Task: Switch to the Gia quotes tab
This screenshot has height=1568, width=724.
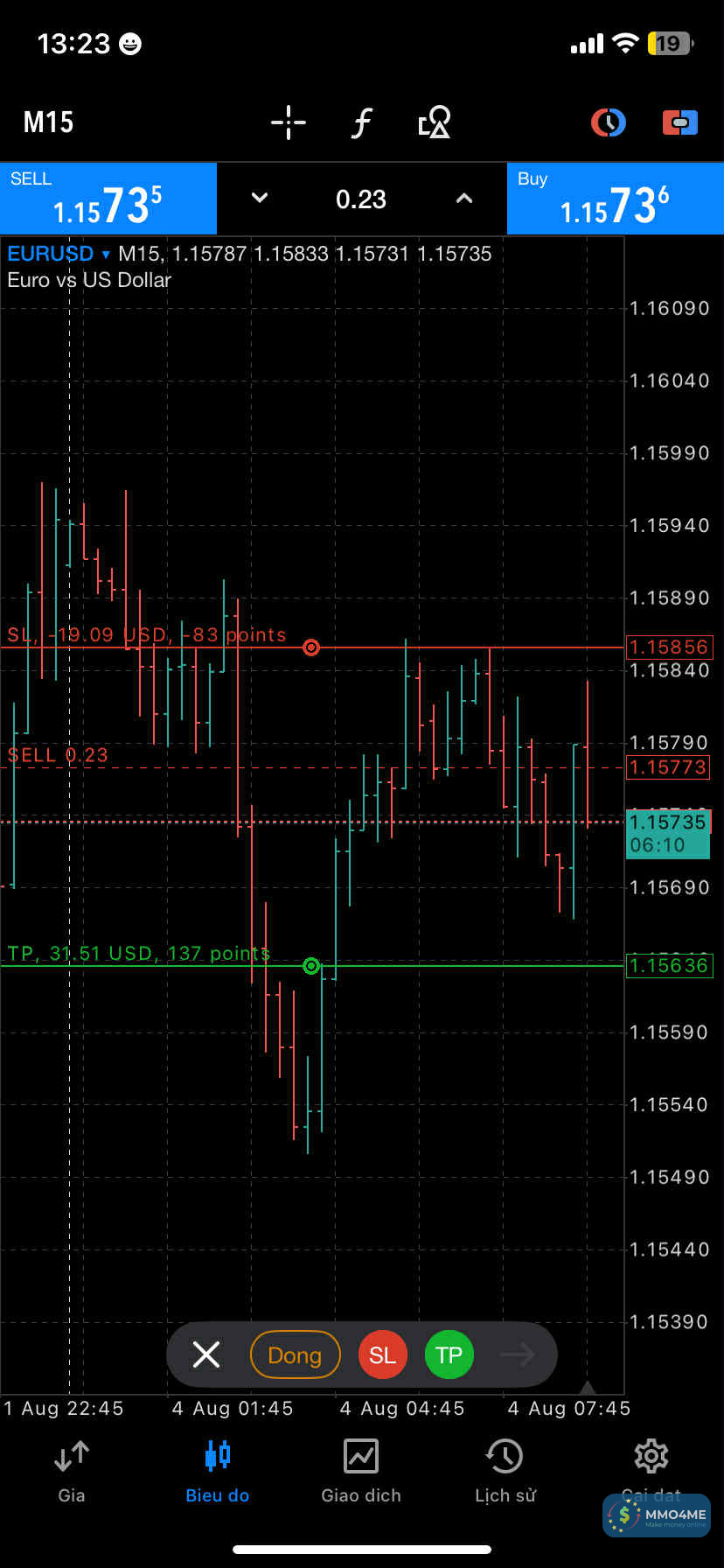Action: click(x=72, y=1470)
